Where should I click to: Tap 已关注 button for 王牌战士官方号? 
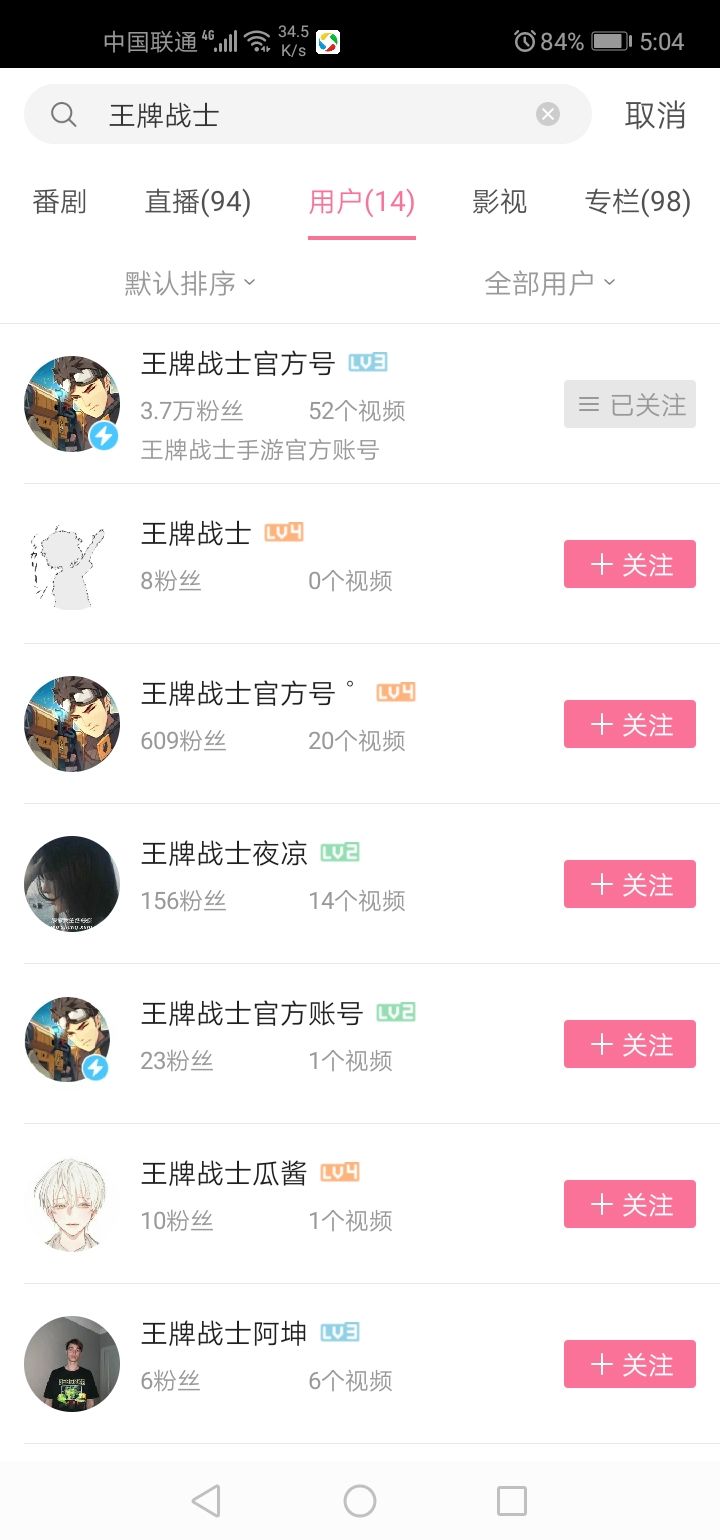[x=630, y=404]
